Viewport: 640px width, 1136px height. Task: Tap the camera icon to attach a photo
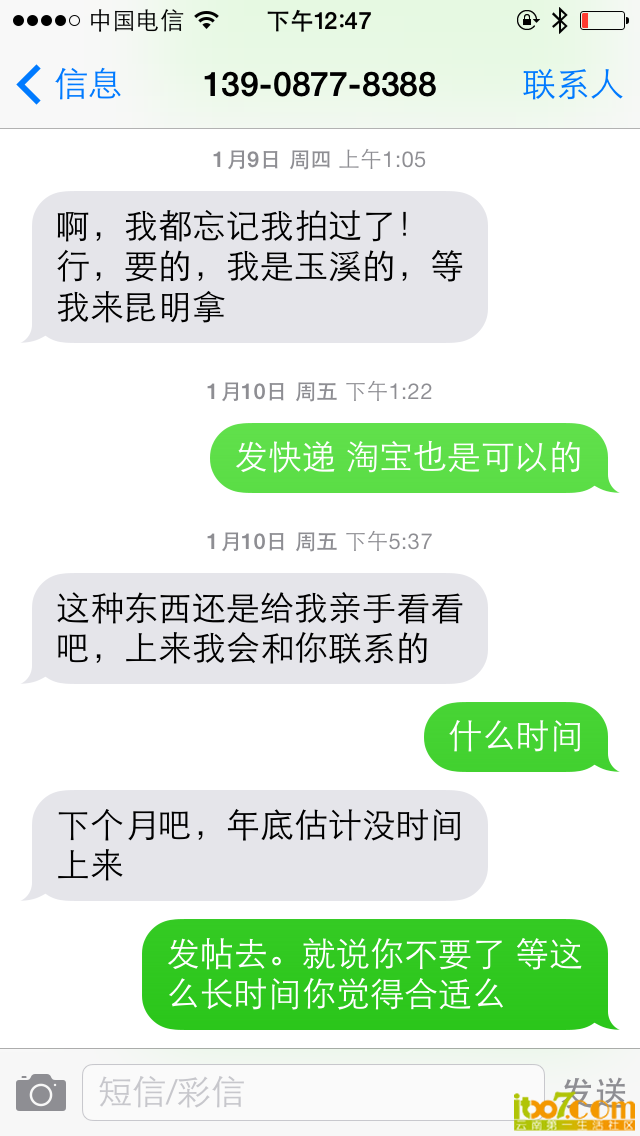41,1092
